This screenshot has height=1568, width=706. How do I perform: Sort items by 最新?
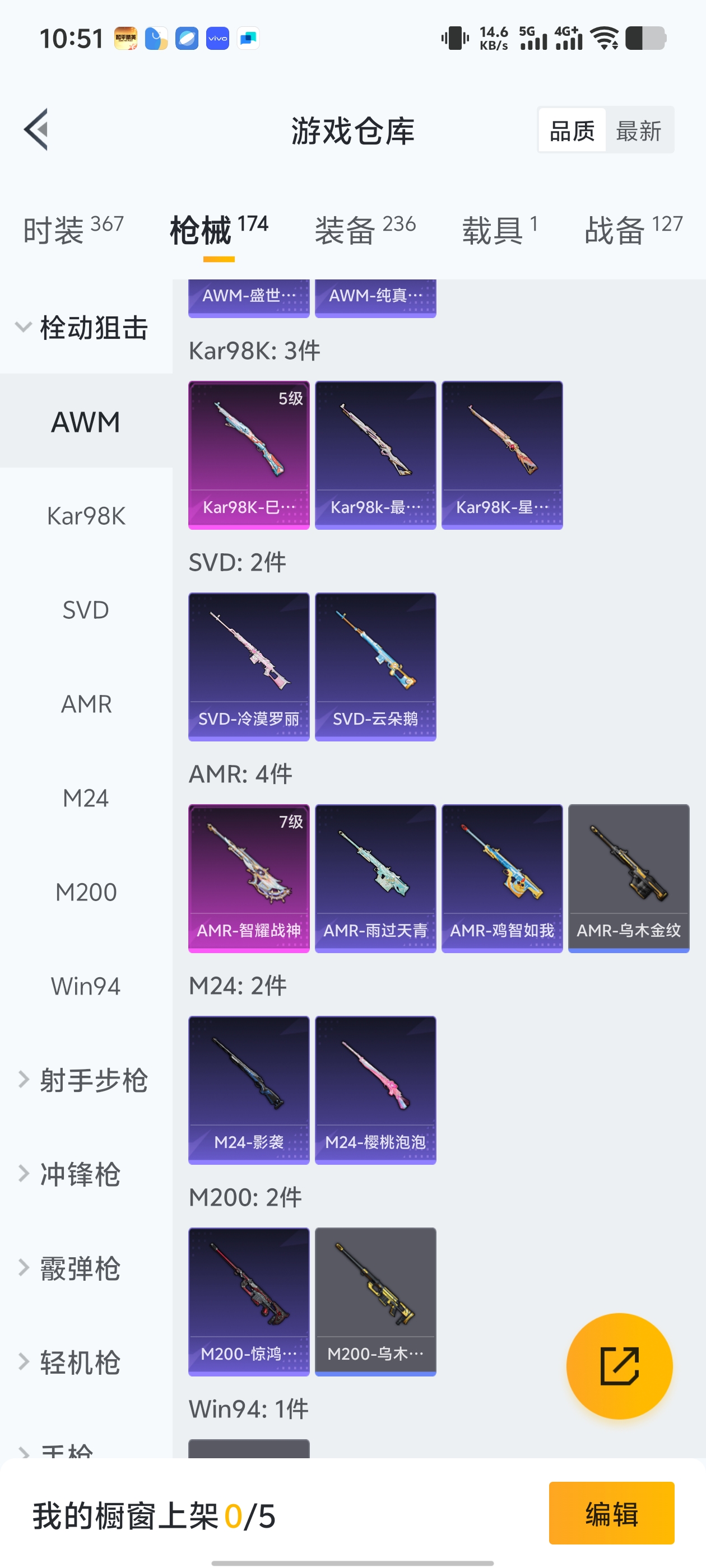(x=638, y=130)
